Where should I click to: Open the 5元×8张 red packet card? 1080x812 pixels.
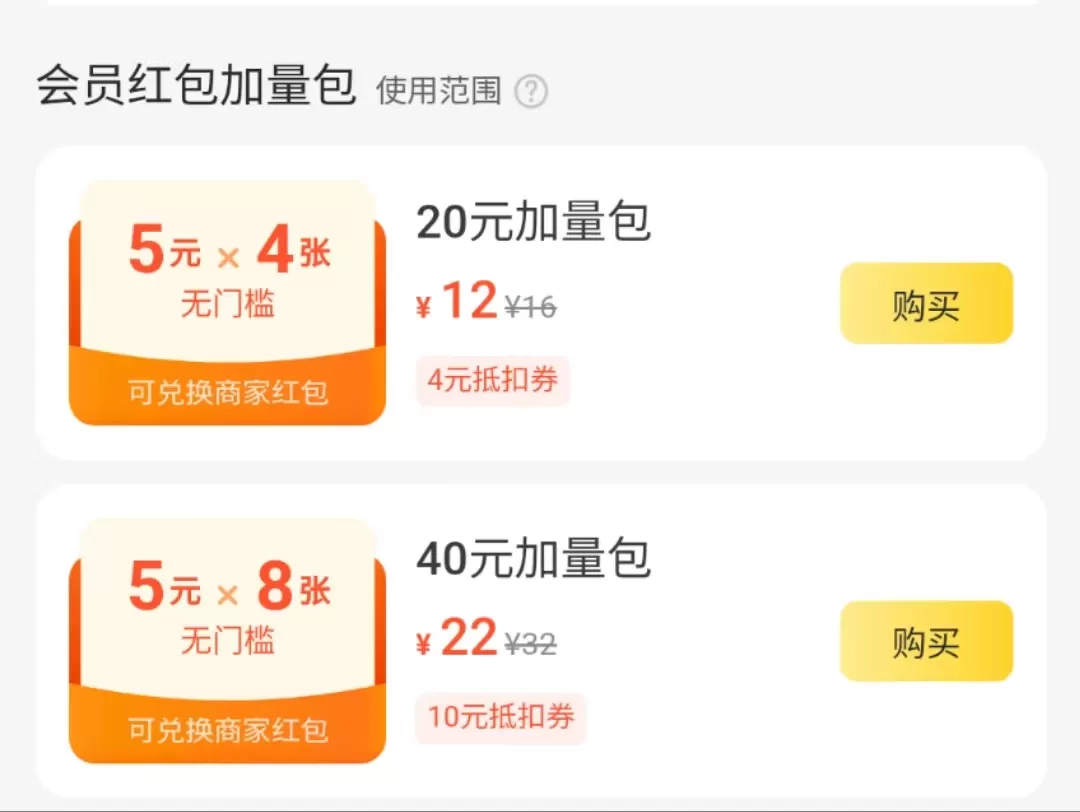tap(227, 640)
